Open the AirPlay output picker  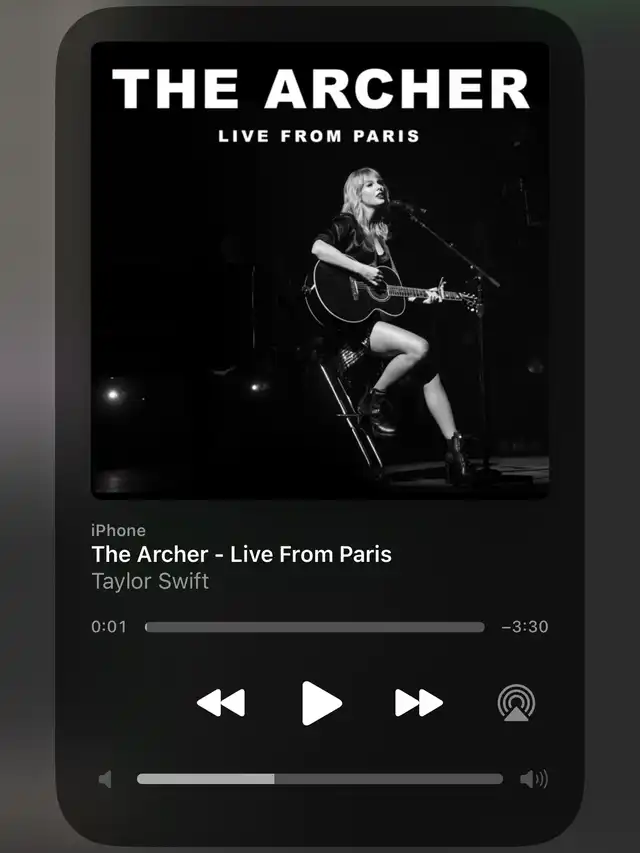(x=516, y=703)
